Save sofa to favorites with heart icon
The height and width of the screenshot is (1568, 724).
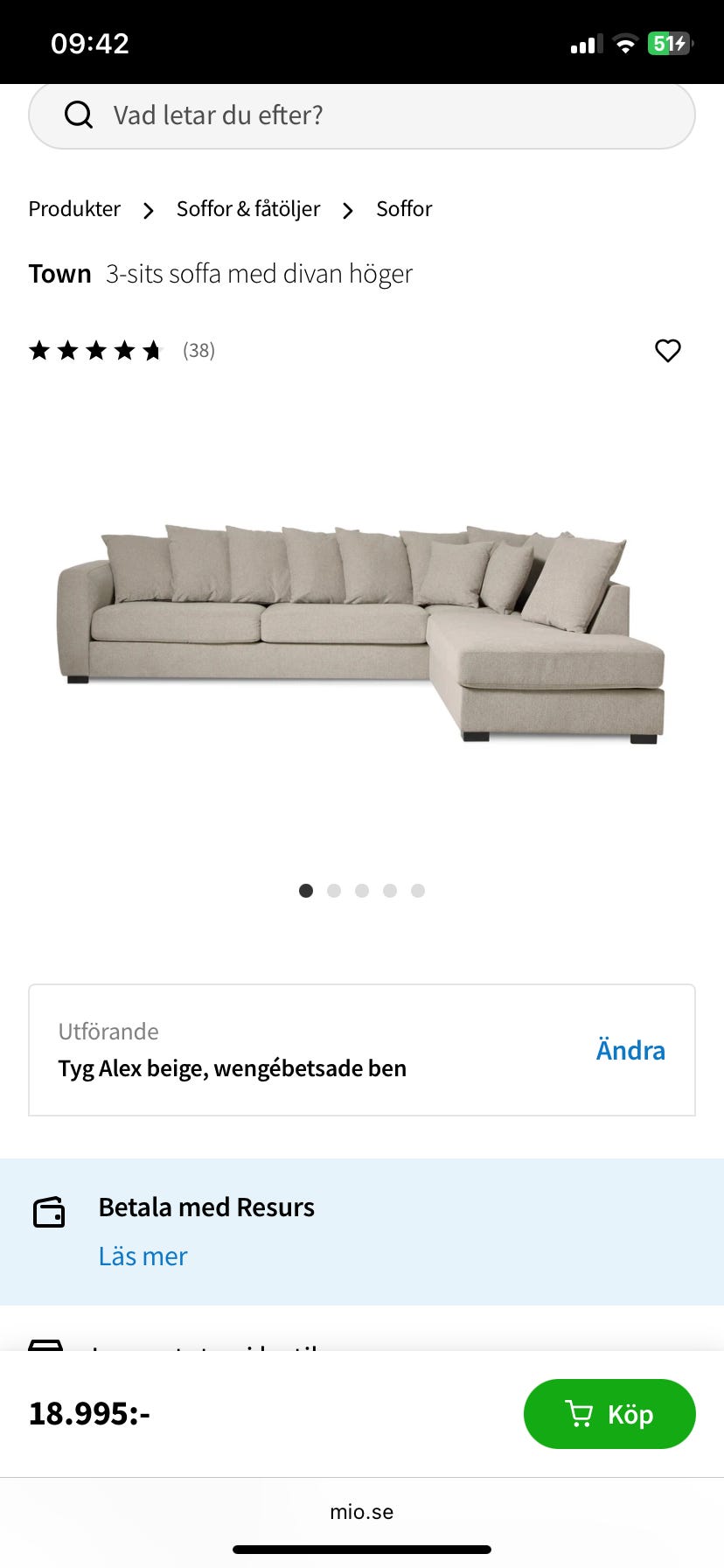click(667, 350)
